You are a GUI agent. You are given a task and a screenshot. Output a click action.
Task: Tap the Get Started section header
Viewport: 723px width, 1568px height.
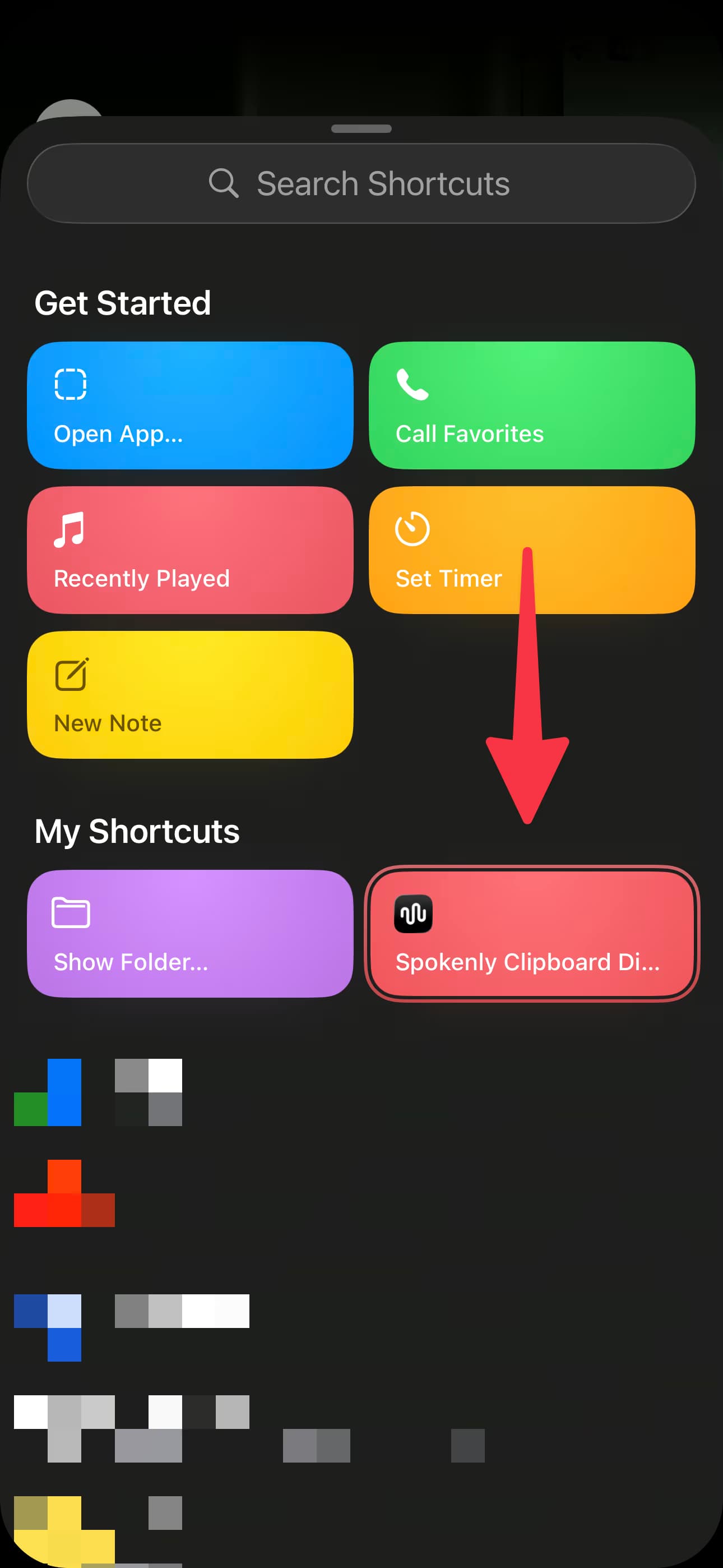123,302
